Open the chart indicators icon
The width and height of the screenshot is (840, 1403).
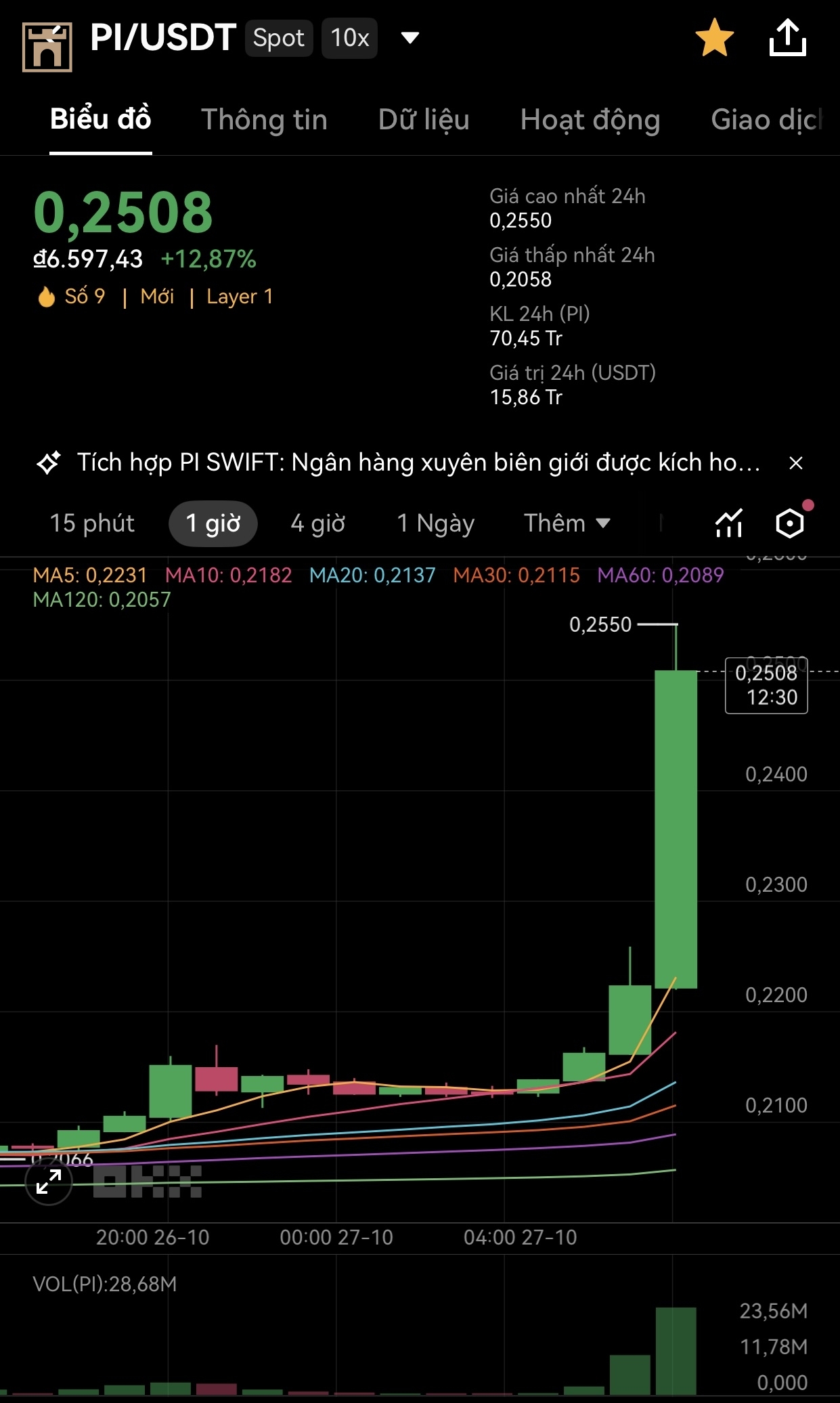coord(729,523)
